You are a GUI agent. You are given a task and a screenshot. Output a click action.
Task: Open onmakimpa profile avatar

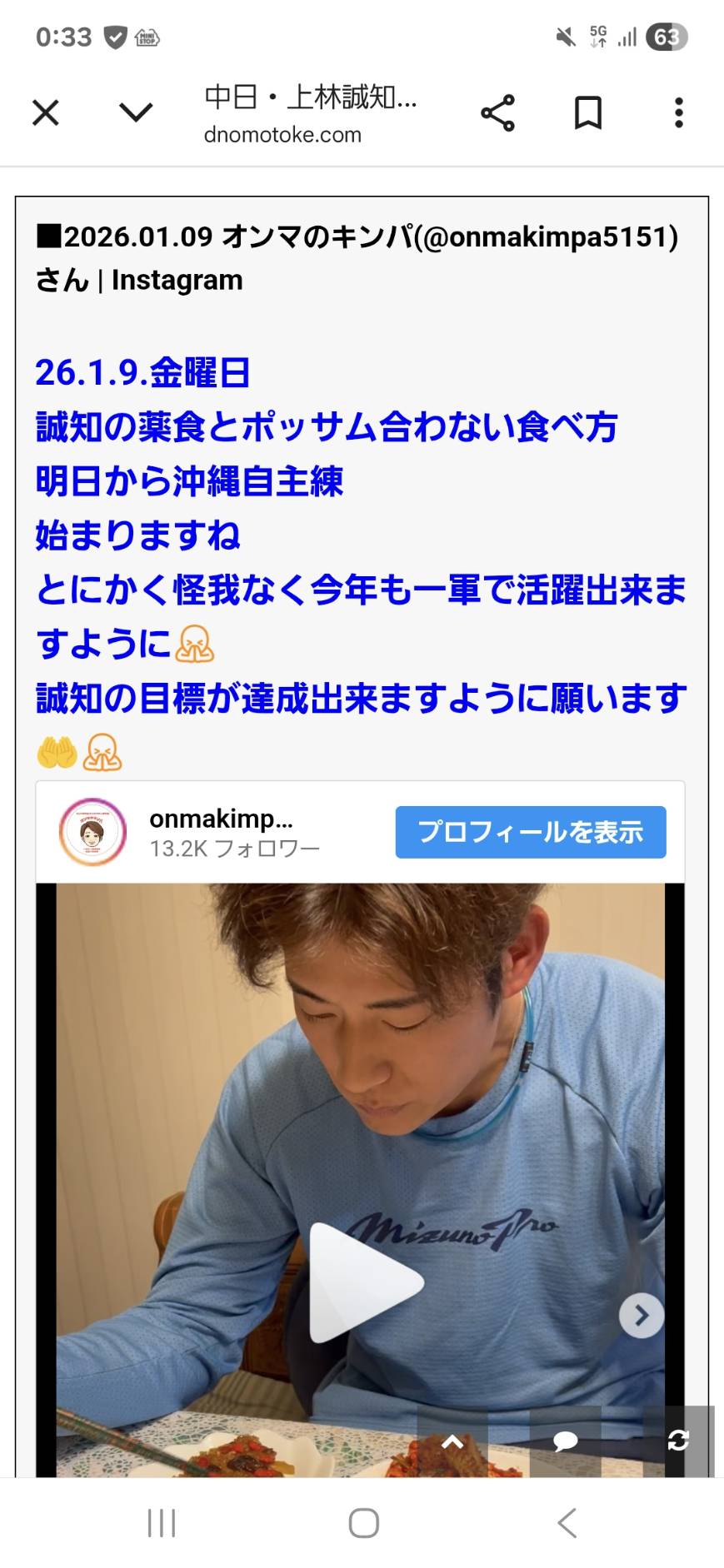pos(92,832)
